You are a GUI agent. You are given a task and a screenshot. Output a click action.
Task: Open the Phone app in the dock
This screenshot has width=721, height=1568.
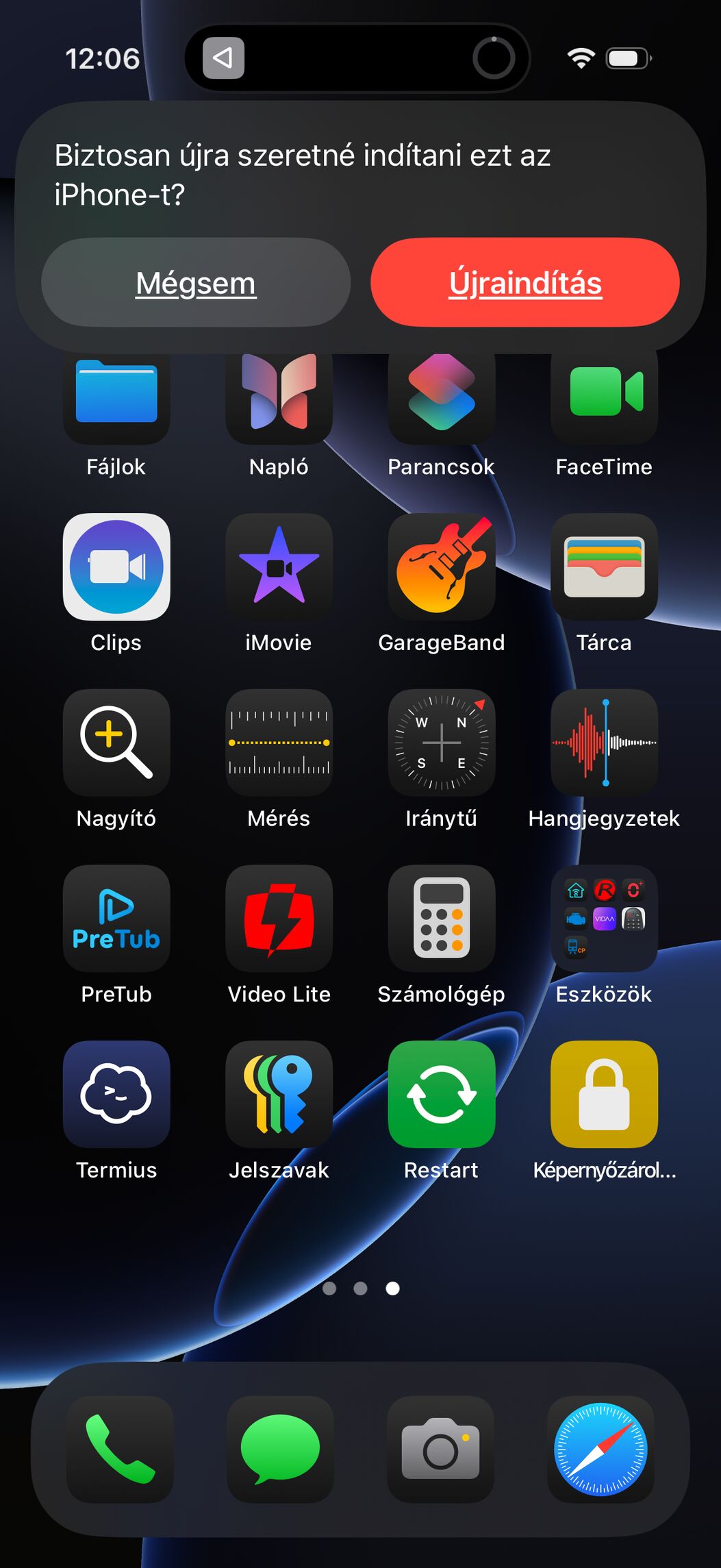120,1449
